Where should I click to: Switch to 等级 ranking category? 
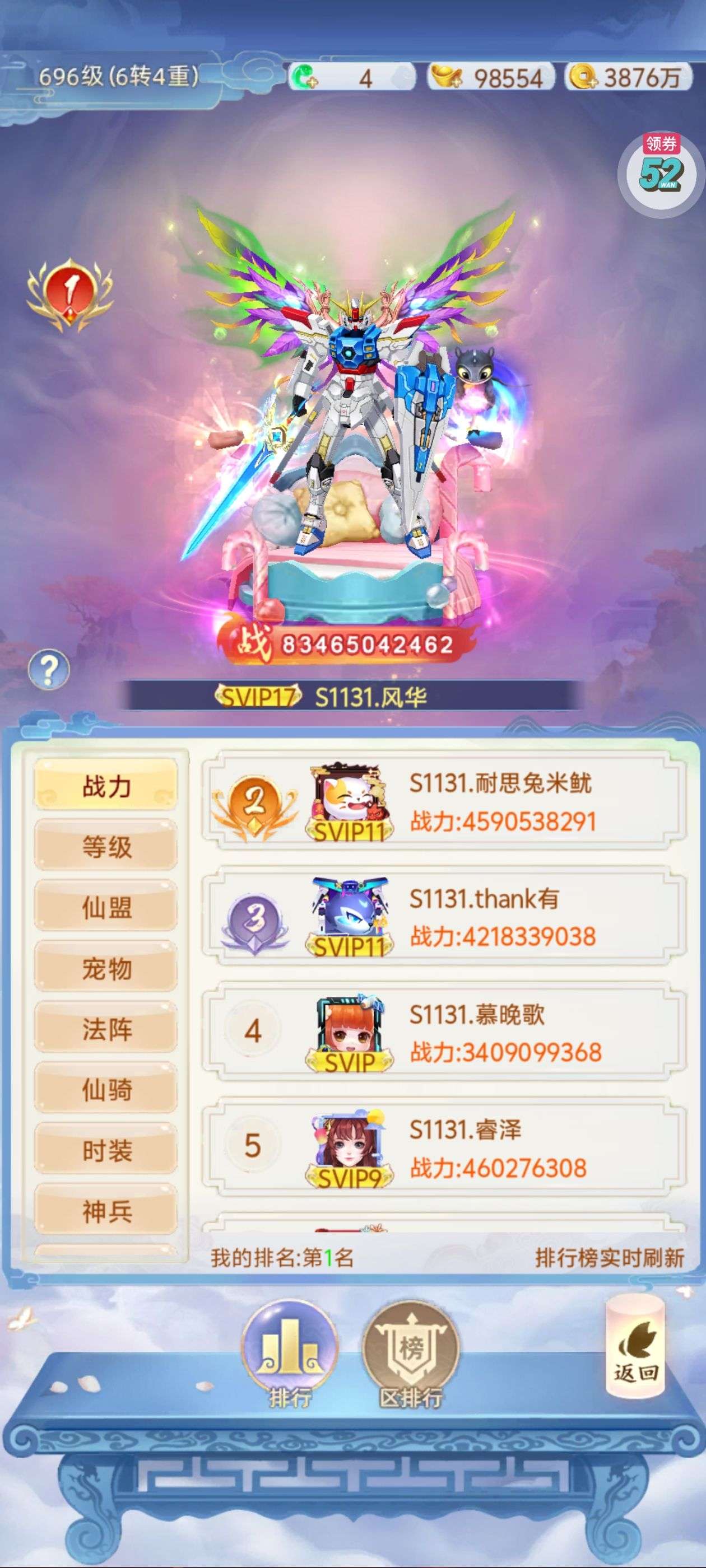click(x=106, y=847)
